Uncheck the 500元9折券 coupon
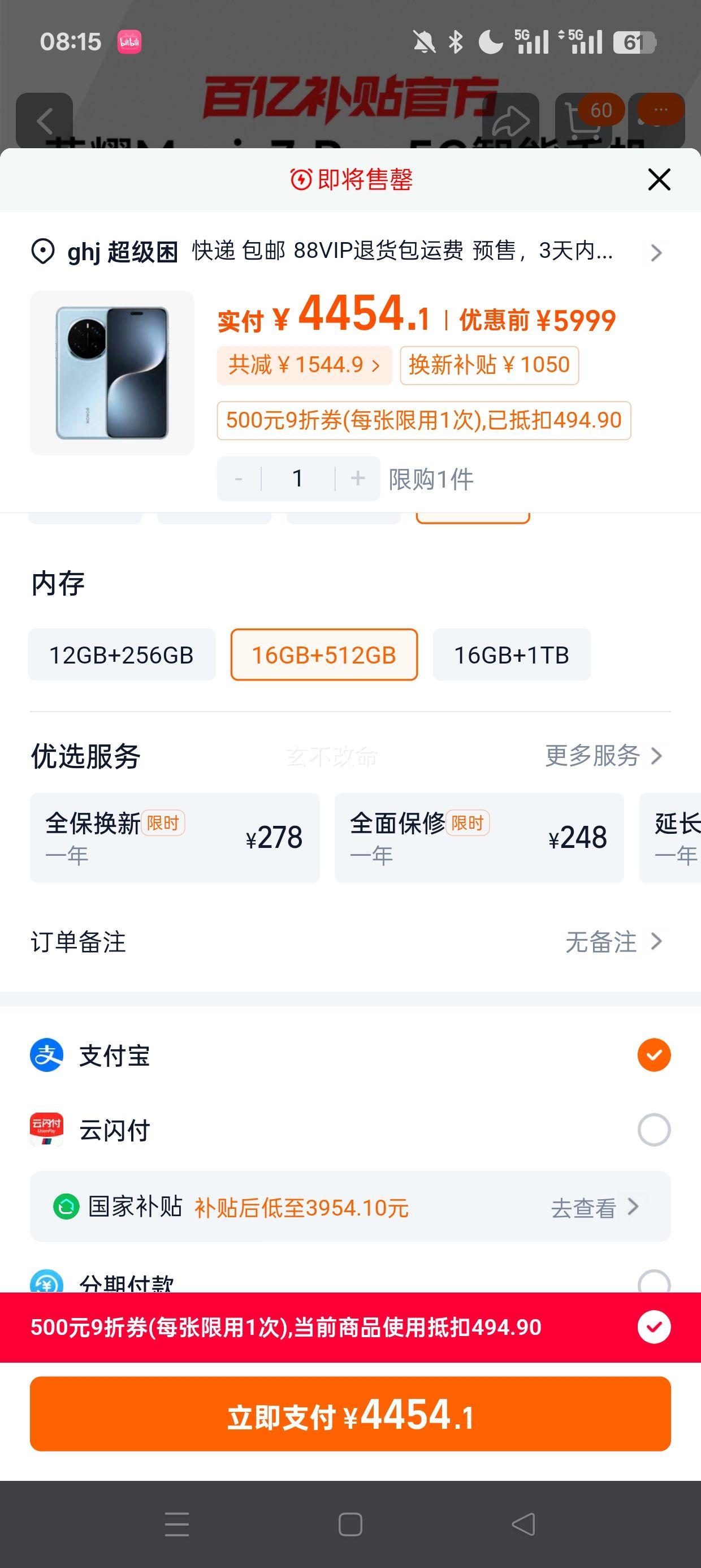The width and height of the screenshot is (701, 1568). pyautogui.click(x=654, y=1327)
